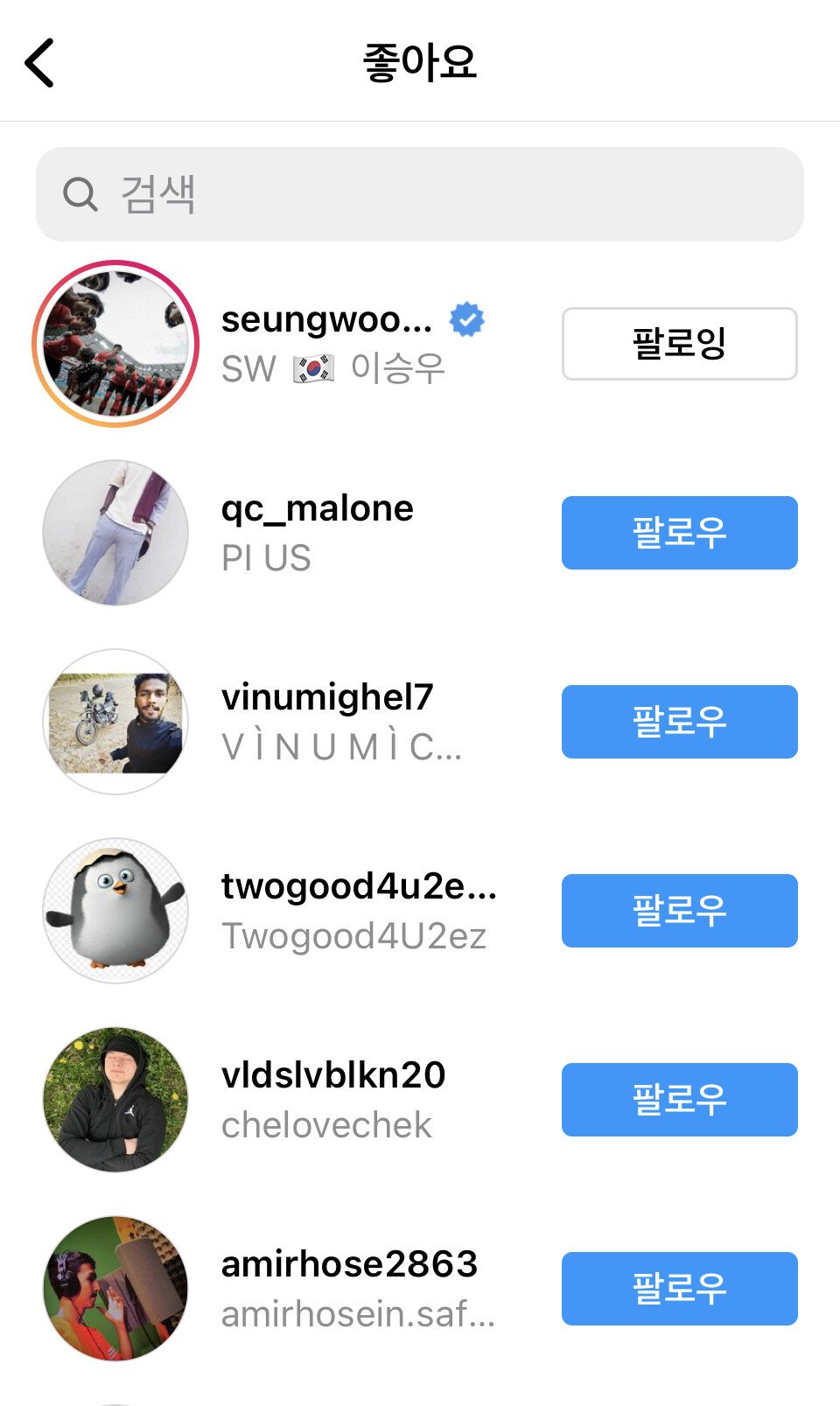
Task: Follow the twogood4u2e account
Action: pyautogui.click(x=679, y=910)
